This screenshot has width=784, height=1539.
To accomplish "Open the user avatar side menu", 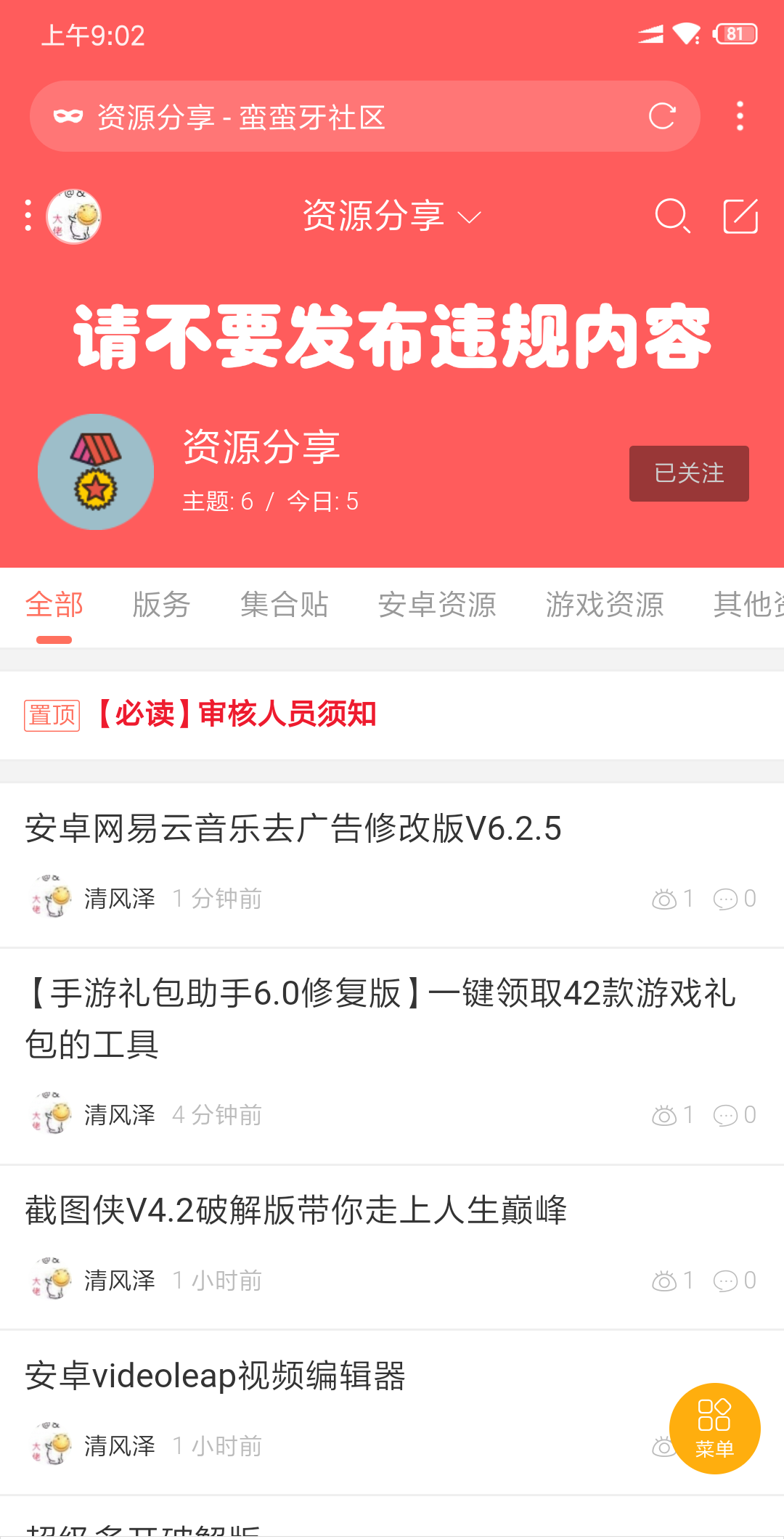I will 73,216.
